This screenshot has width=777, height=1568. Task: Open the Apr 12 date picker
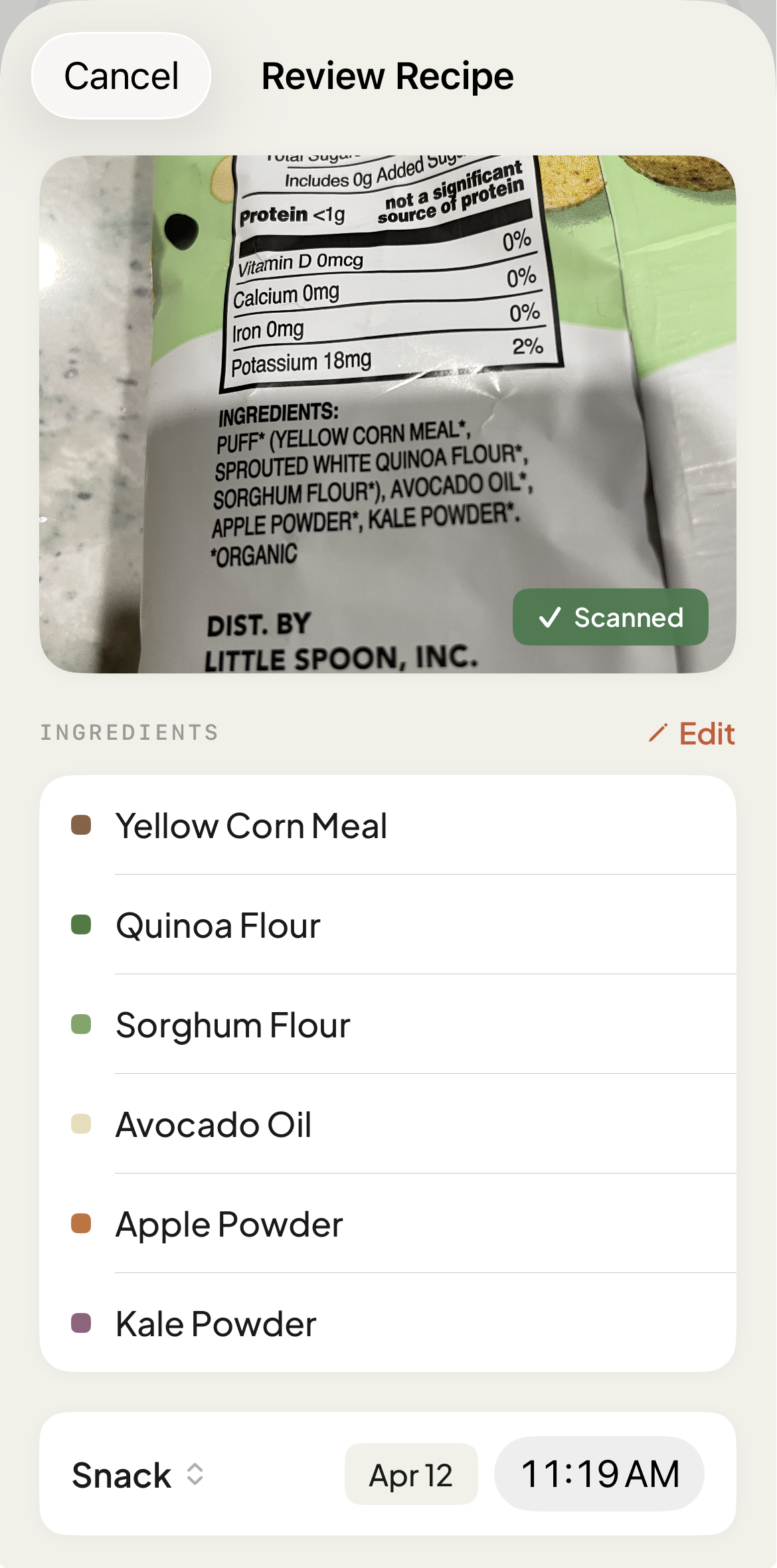click(x=410, y=1473)
